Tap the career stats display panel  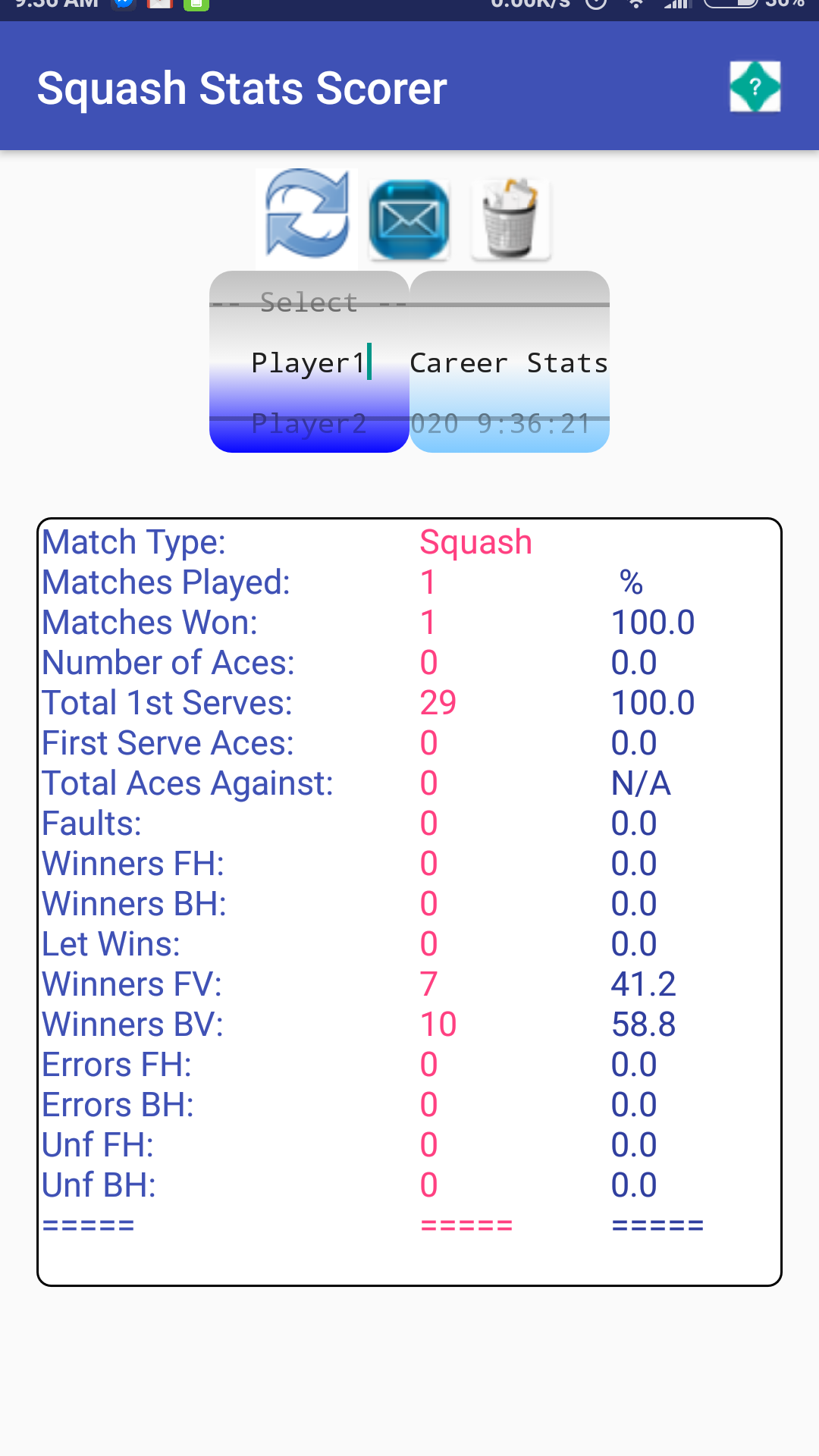coord(409,895)
